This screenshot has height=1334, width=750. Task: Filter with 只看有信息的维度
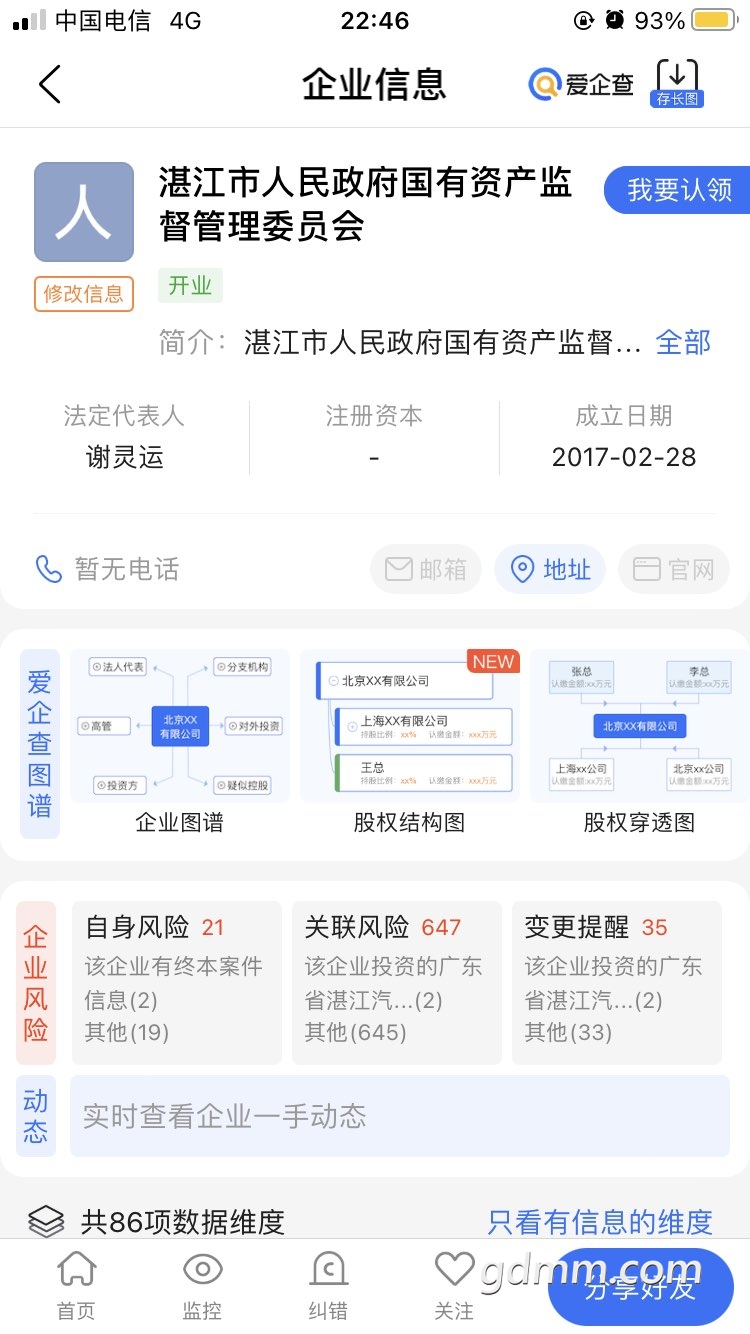pos(600,1221)
